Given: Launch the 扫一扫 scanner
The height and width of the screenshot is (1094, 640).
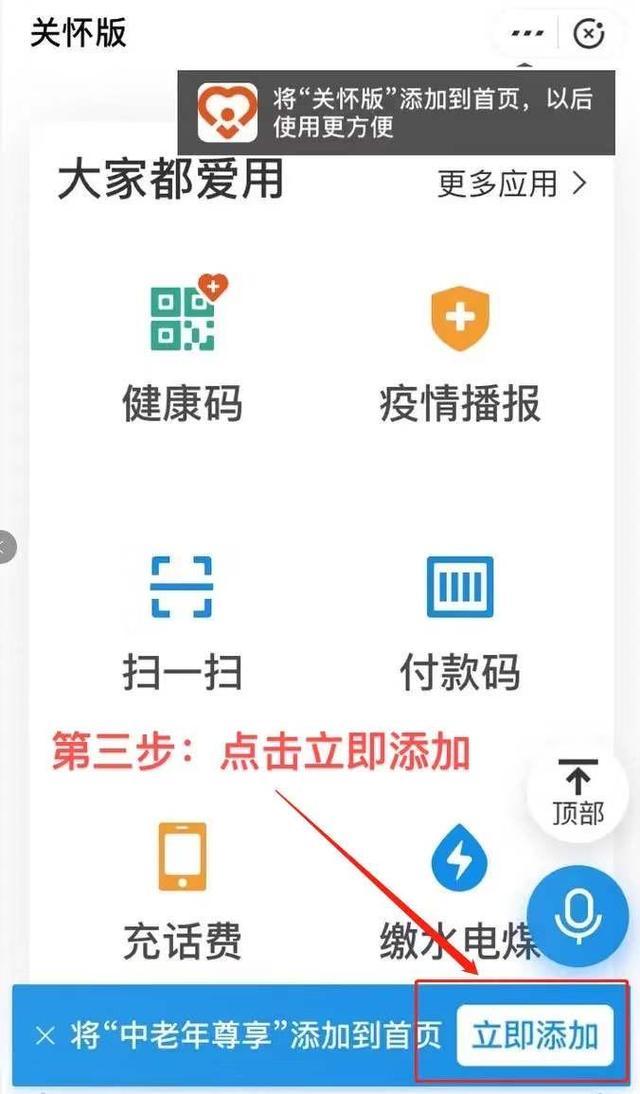Looking at the screenshot, I should tap(182, 620).
